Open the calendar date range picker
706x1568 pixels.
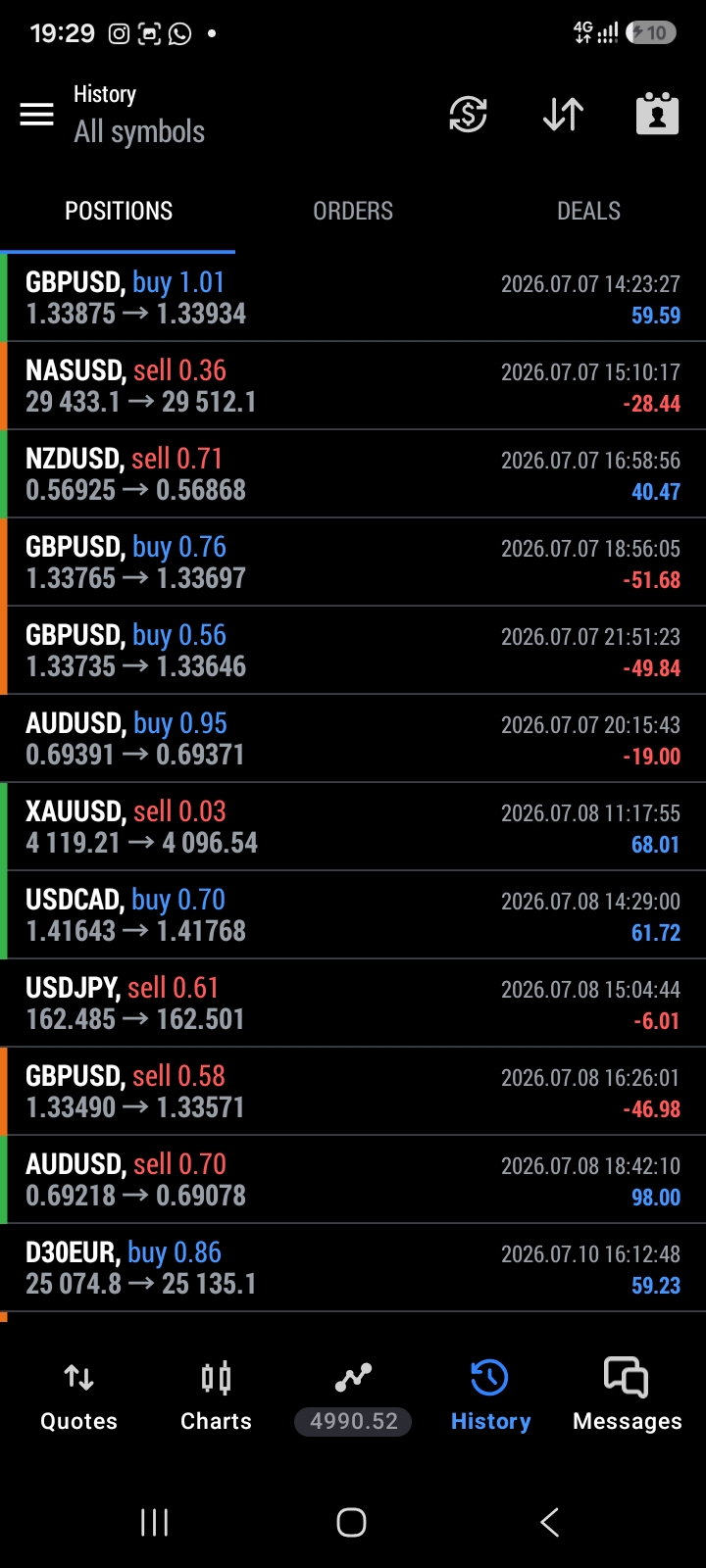[657, 114]
